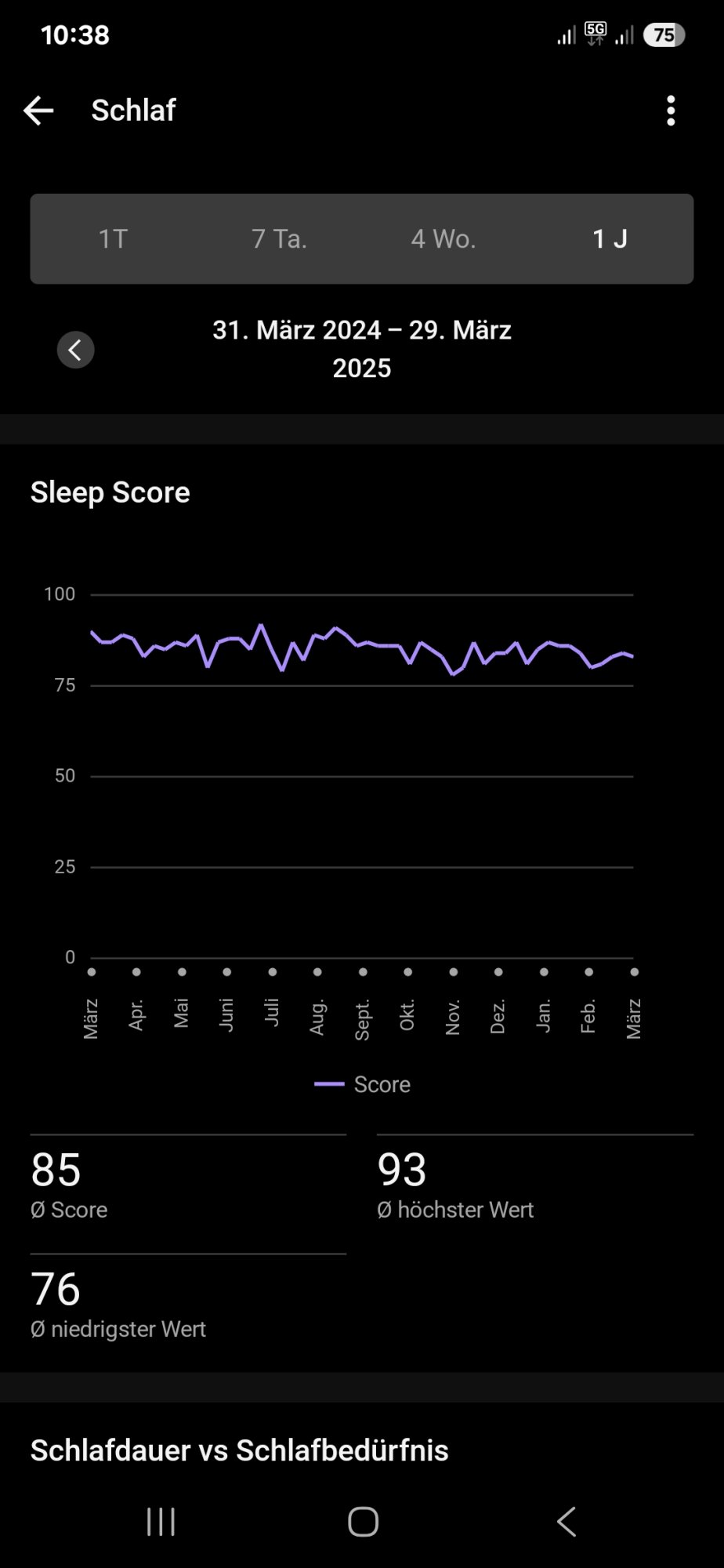Screen dimensions: 724x1568
Task: Tap the system home button
Action: (x=363, y=1522)
